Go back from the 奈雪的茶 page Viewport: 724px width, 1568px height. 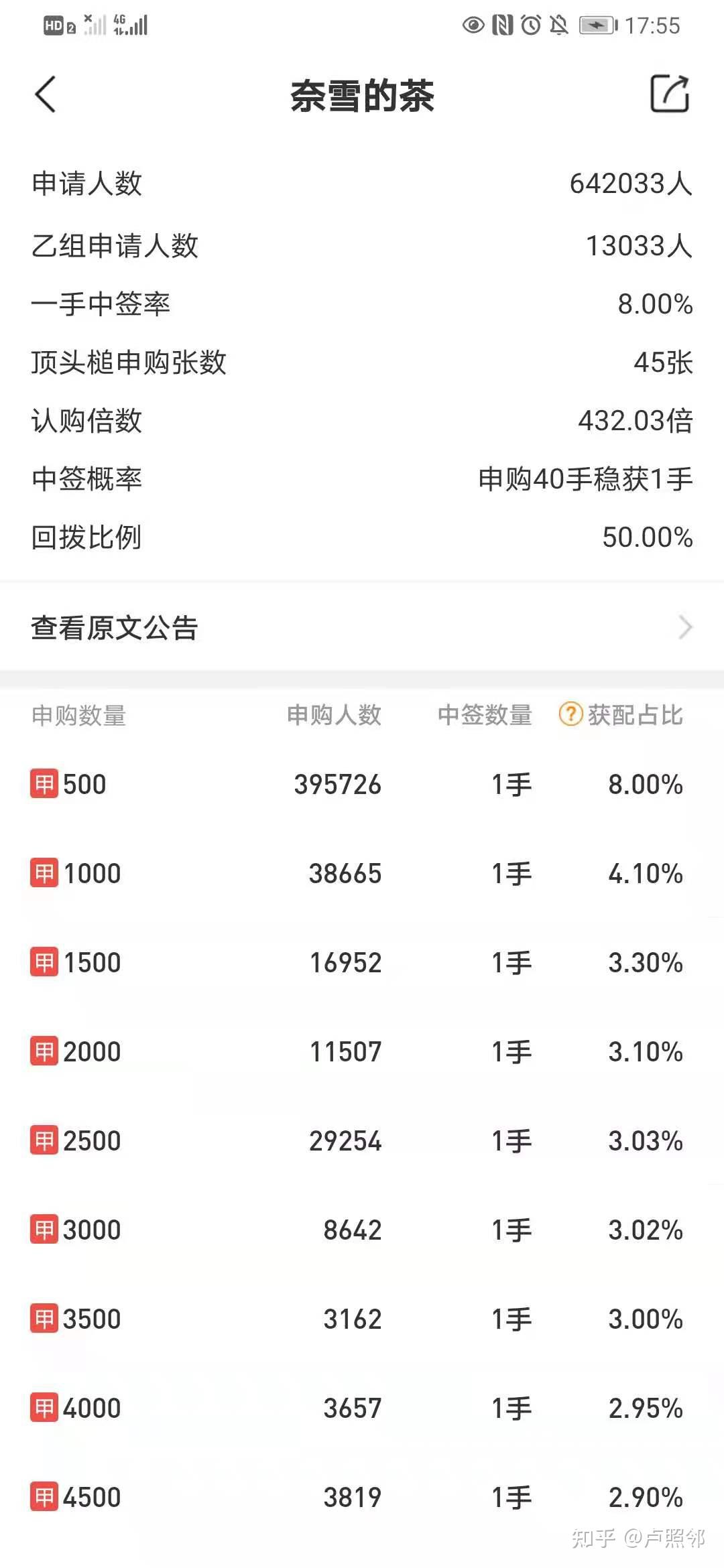46,94
